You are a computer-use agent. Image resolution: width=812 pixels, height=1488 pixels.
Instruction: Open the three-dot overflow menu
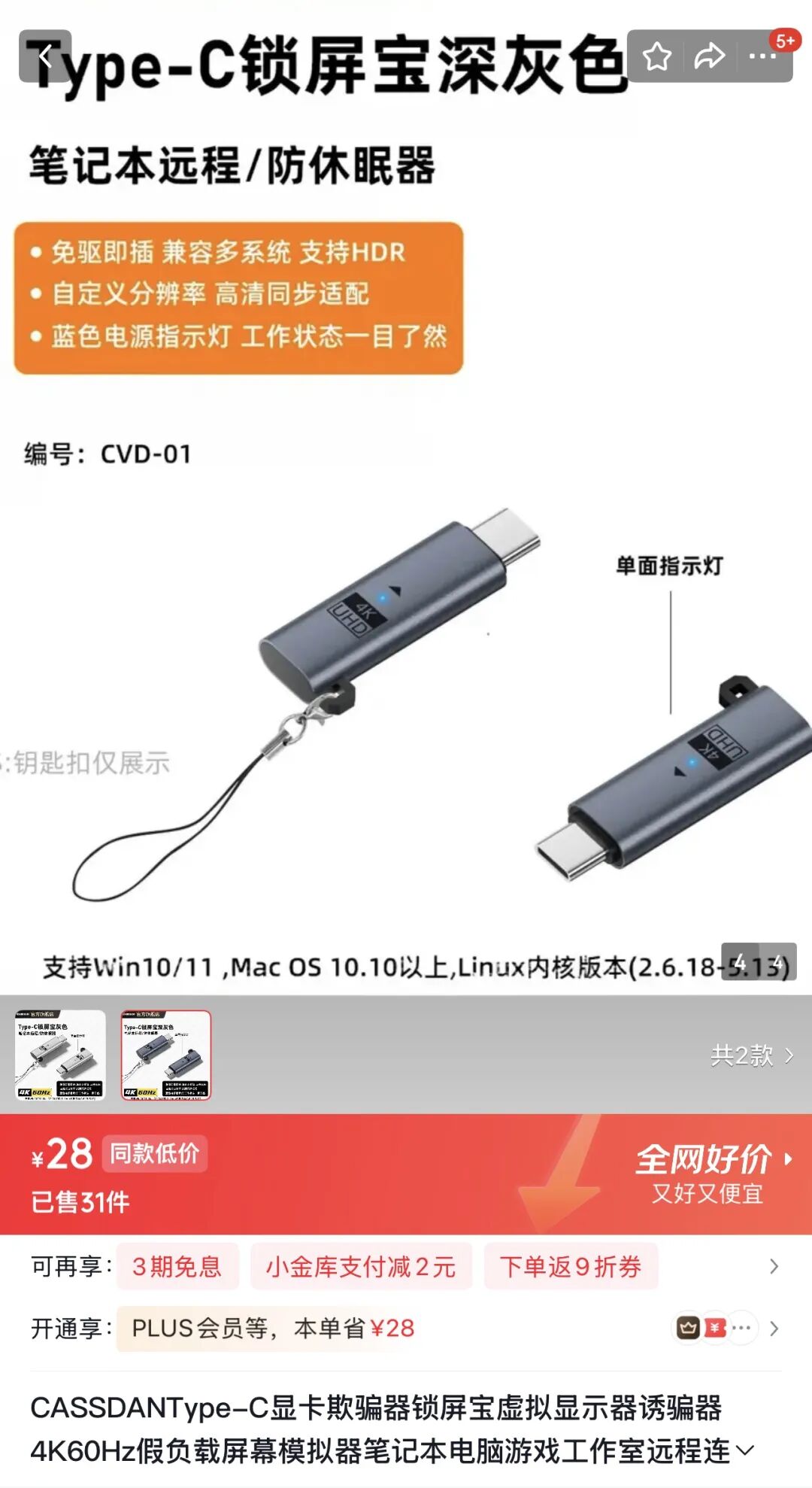click(762, 56)
